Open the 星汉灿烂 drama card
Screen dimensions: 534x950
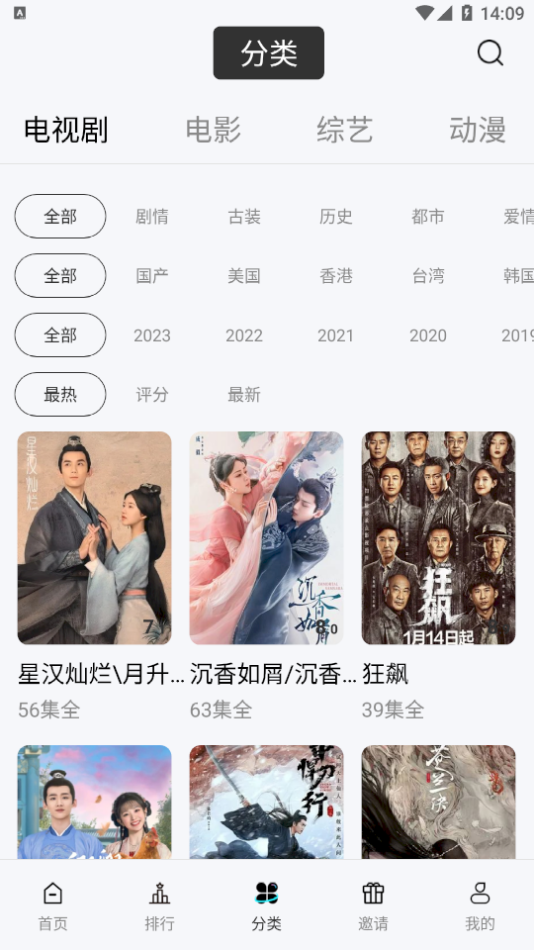pyautogui.click(x=95, y=538)
